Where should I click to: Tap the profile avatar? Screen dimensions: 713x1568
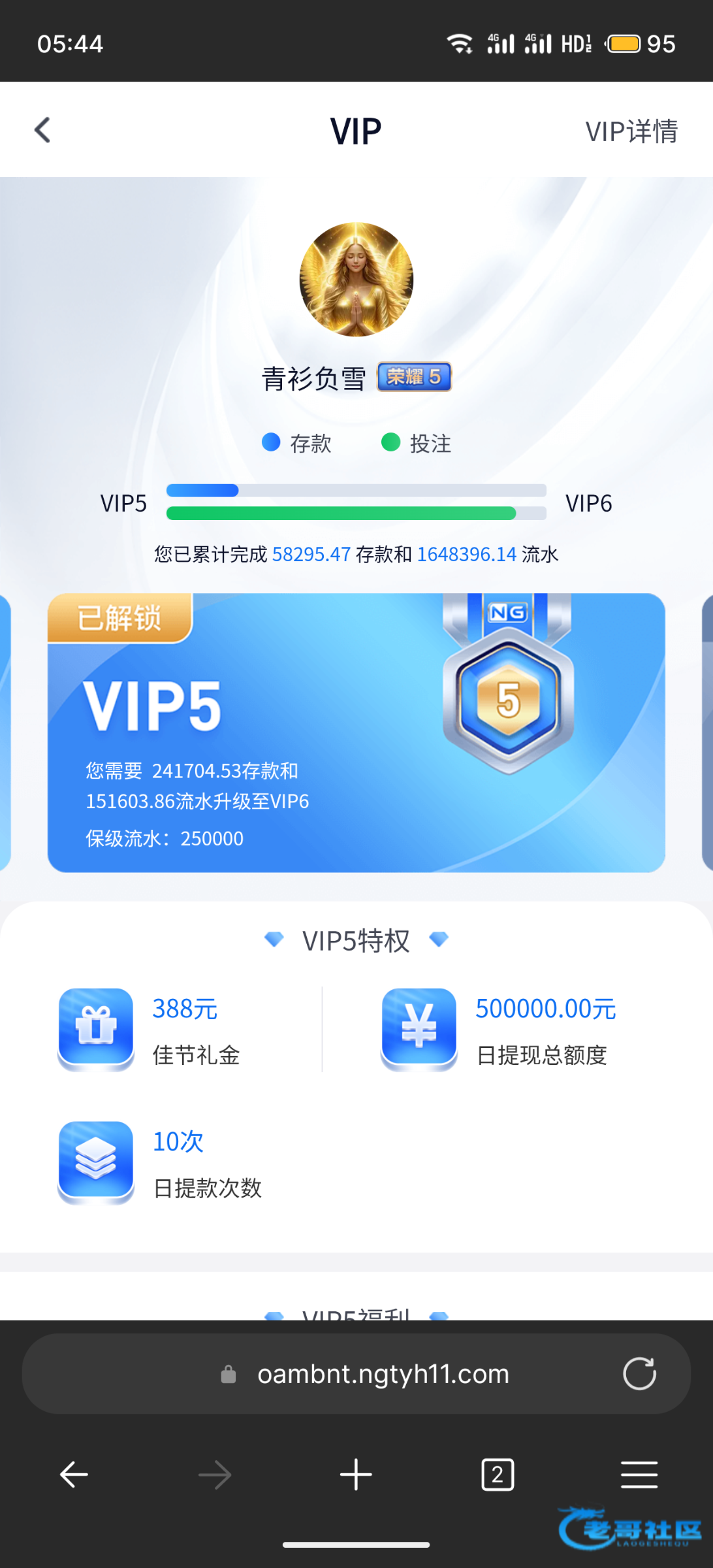click(356, 280)
